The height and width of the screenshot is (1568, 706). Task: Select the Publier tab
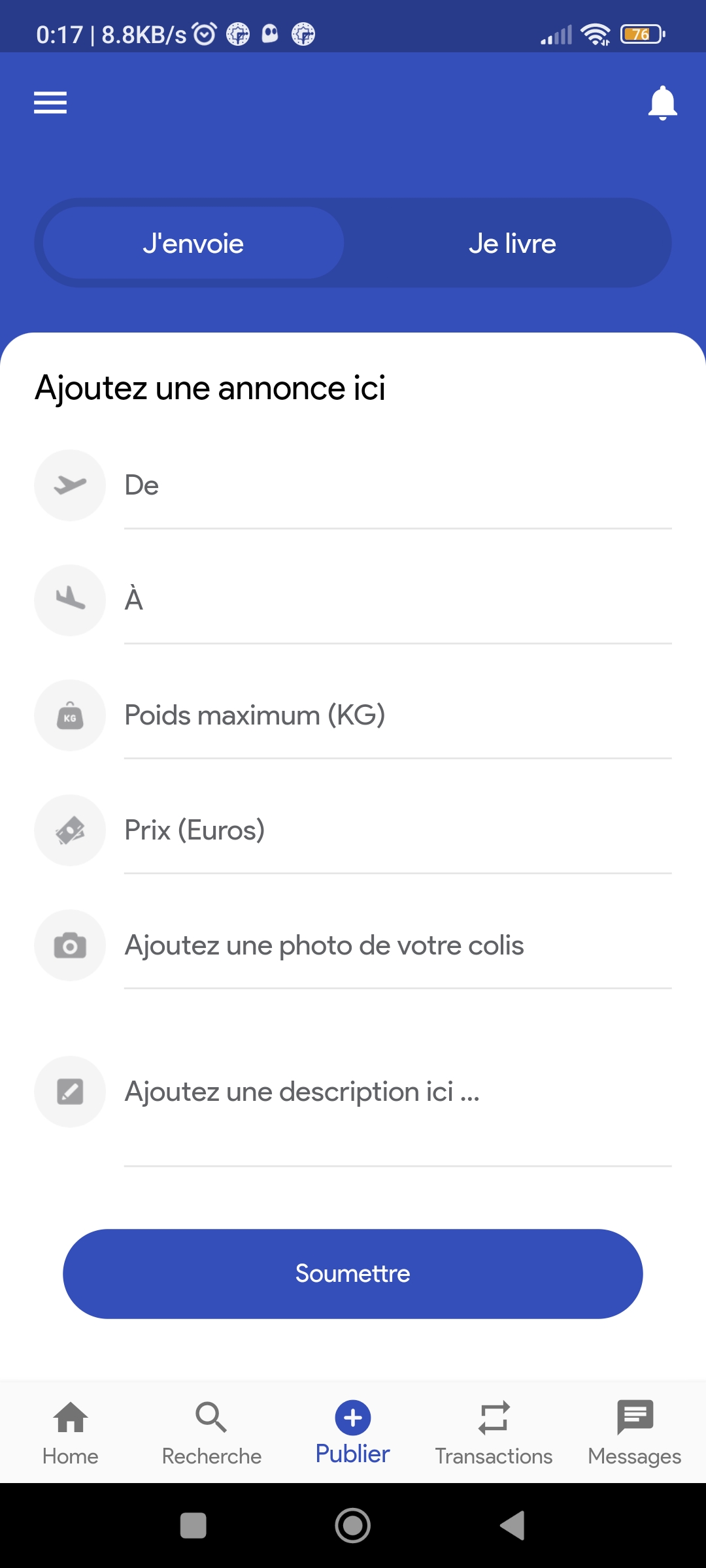pos(353,1433)
